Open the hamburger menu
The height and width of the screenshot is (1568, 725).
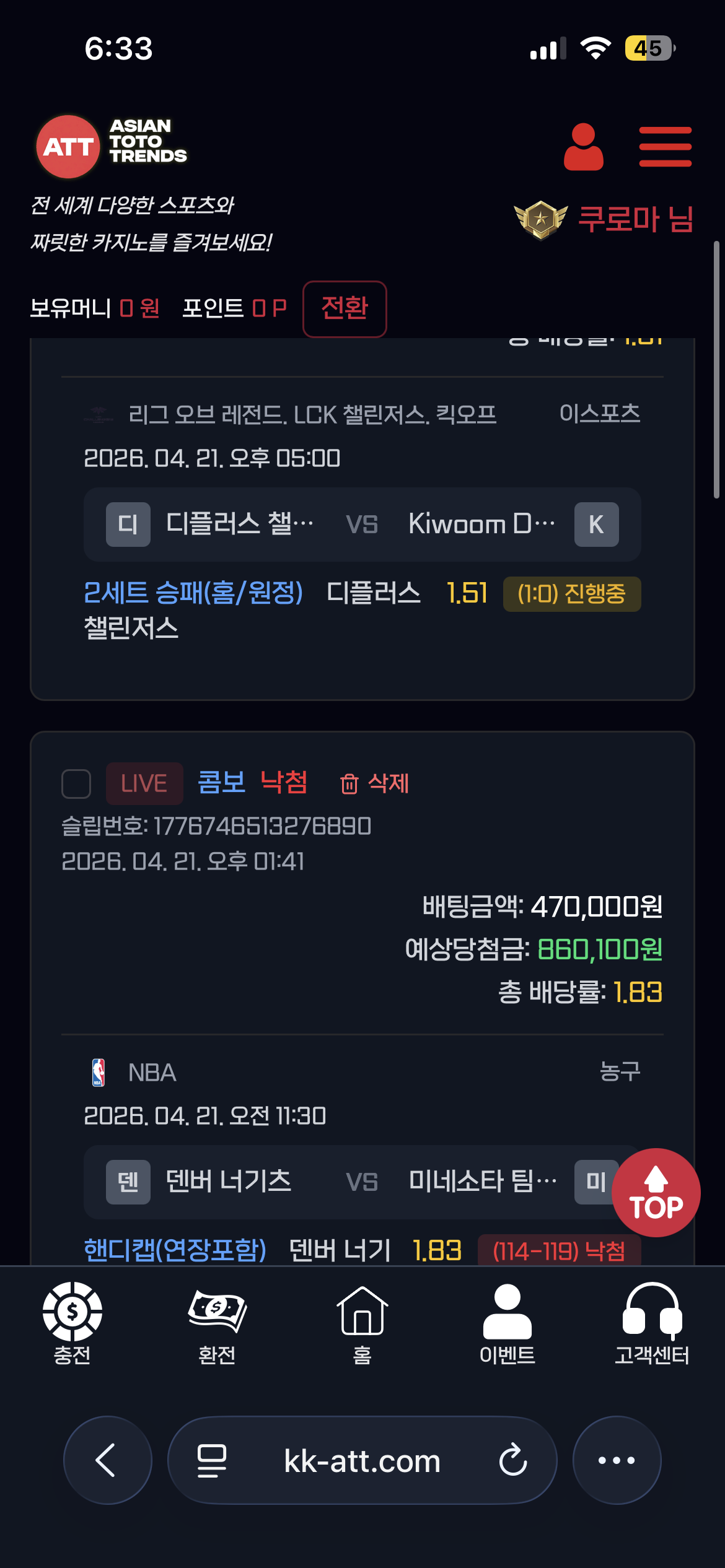click(665, 147)
